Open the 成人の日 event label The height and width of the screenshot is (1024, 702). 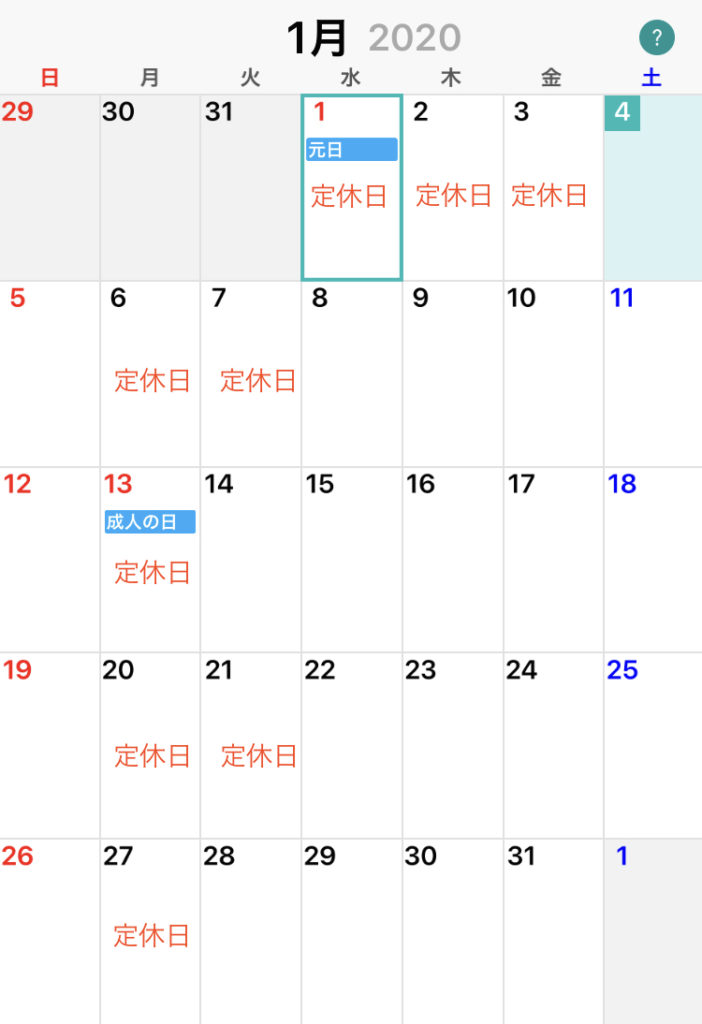click(150, 522)
